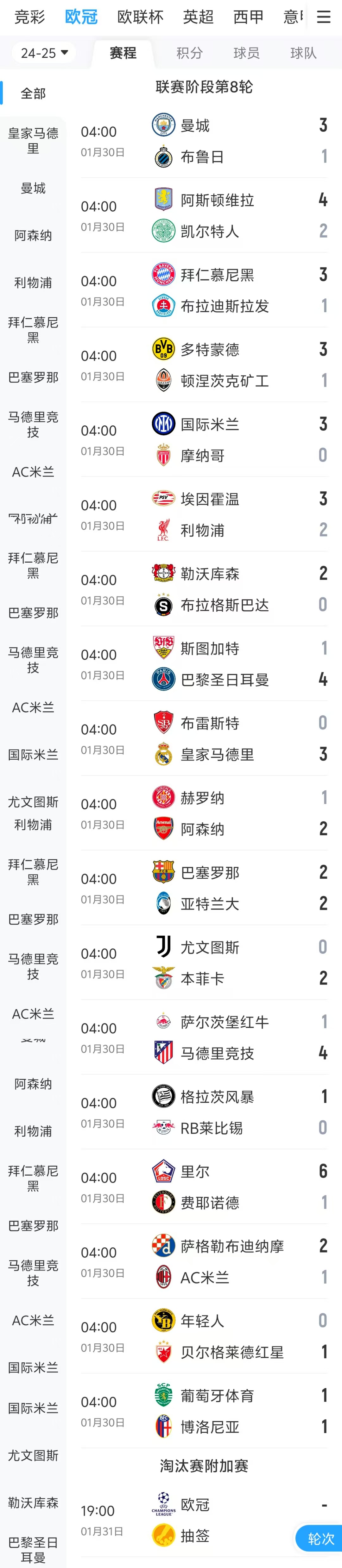Open the 曼城 vs 布鲁日 match
The height and width of the screenshot is (1568, 342).
click(x=204, y=141)
